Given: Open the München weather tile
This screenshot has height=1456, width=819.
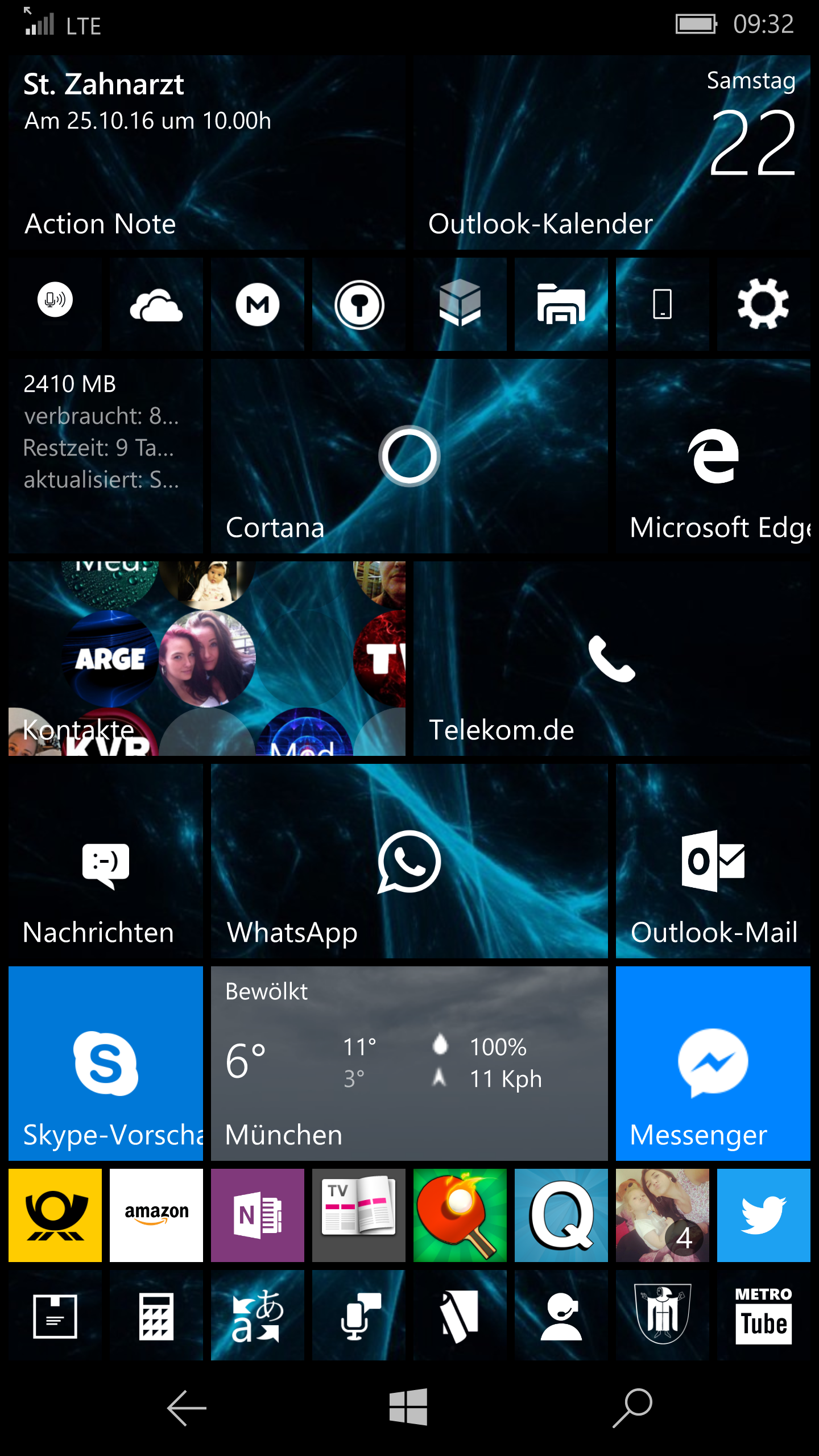Looking at the screenshot, I should tap(409, 1064).
